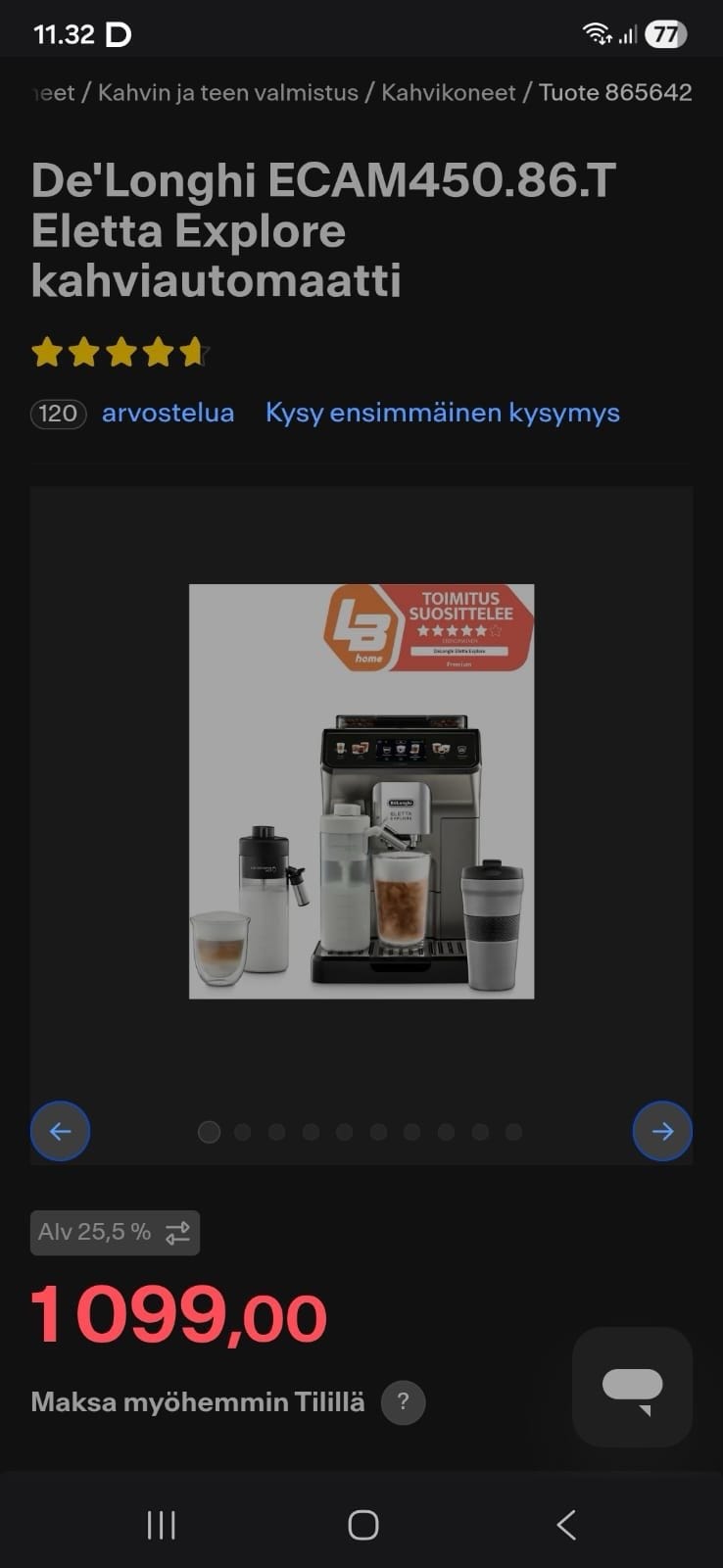Tap Kysy ensimmäinen kysymys link
Image resolution: width=723 pixels, height=1568 pixels.
tap(442, 413)
